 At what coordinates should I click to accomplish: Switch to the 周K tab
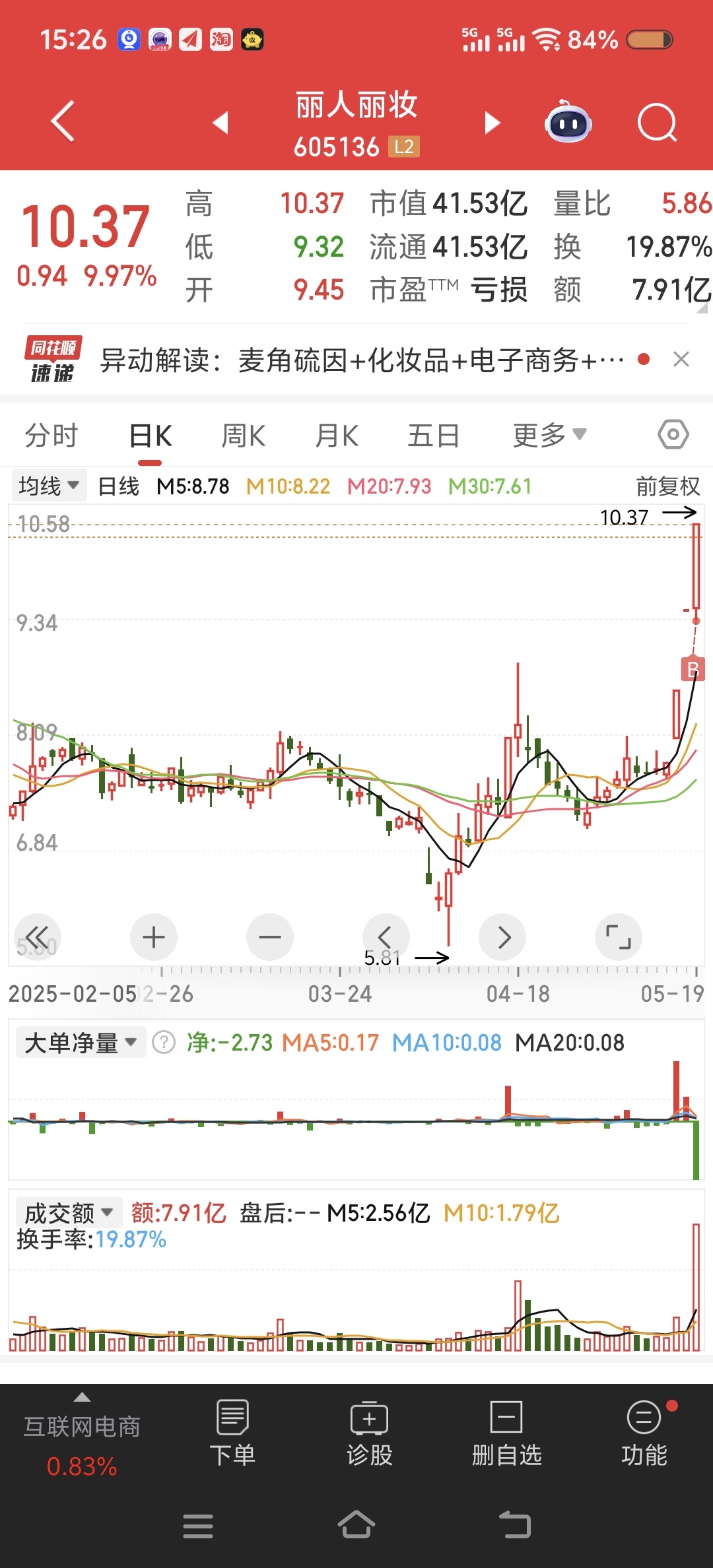pyautogui.click(x=243, y=436)
